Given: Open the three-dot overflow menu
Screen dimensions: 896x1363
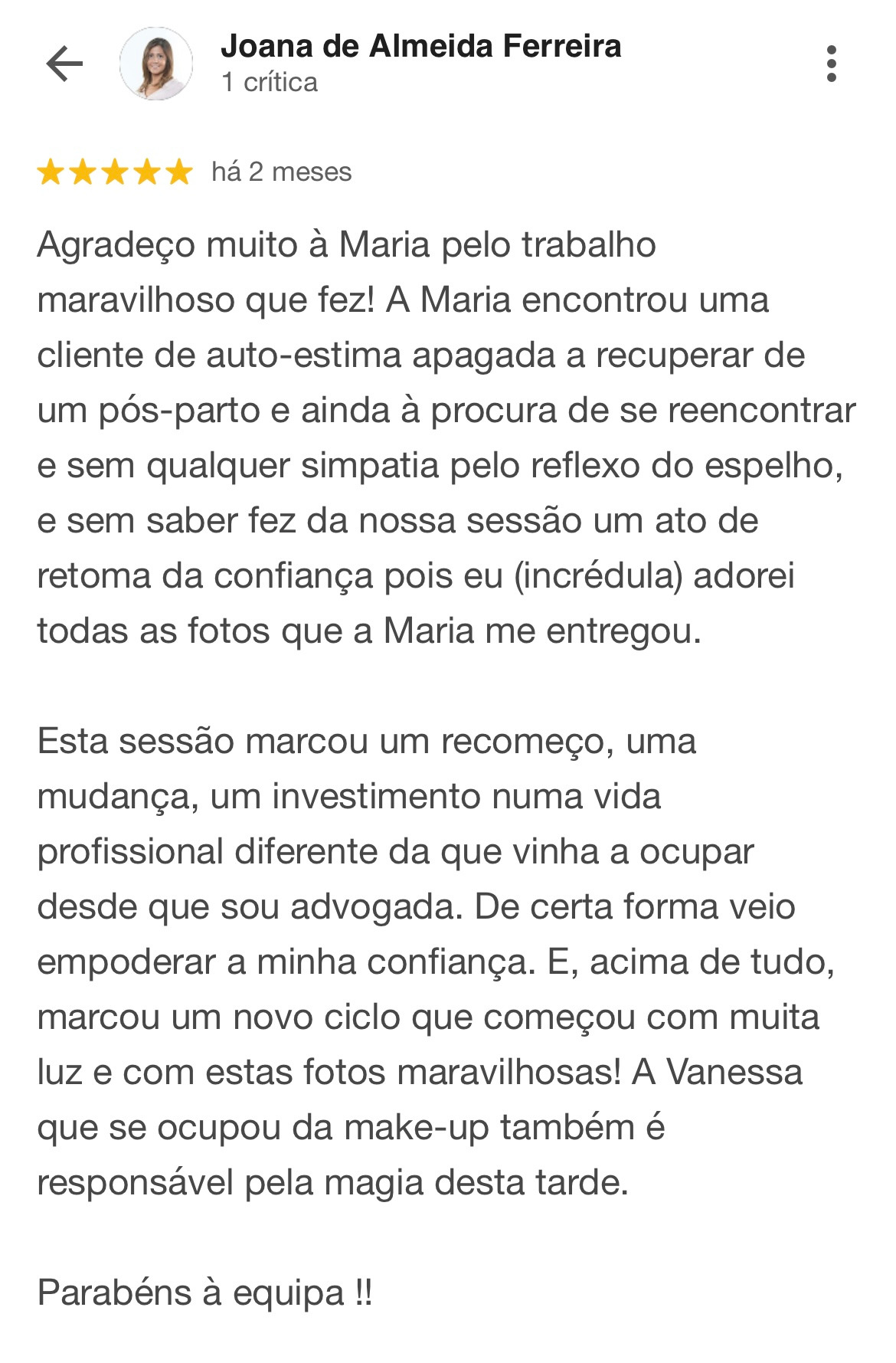Looking at the screenshot, I should 831,64.
